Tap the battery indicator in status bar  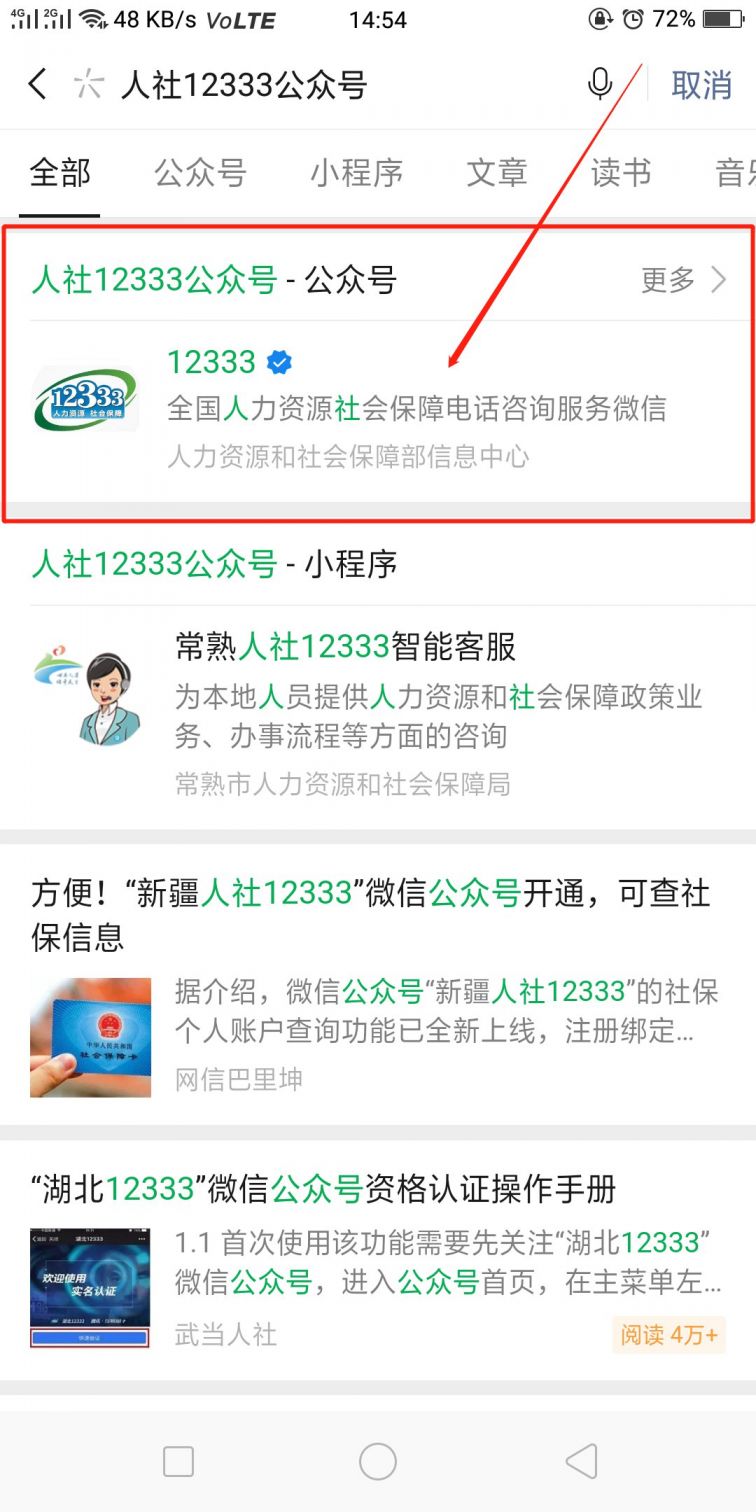pos(722,19)
